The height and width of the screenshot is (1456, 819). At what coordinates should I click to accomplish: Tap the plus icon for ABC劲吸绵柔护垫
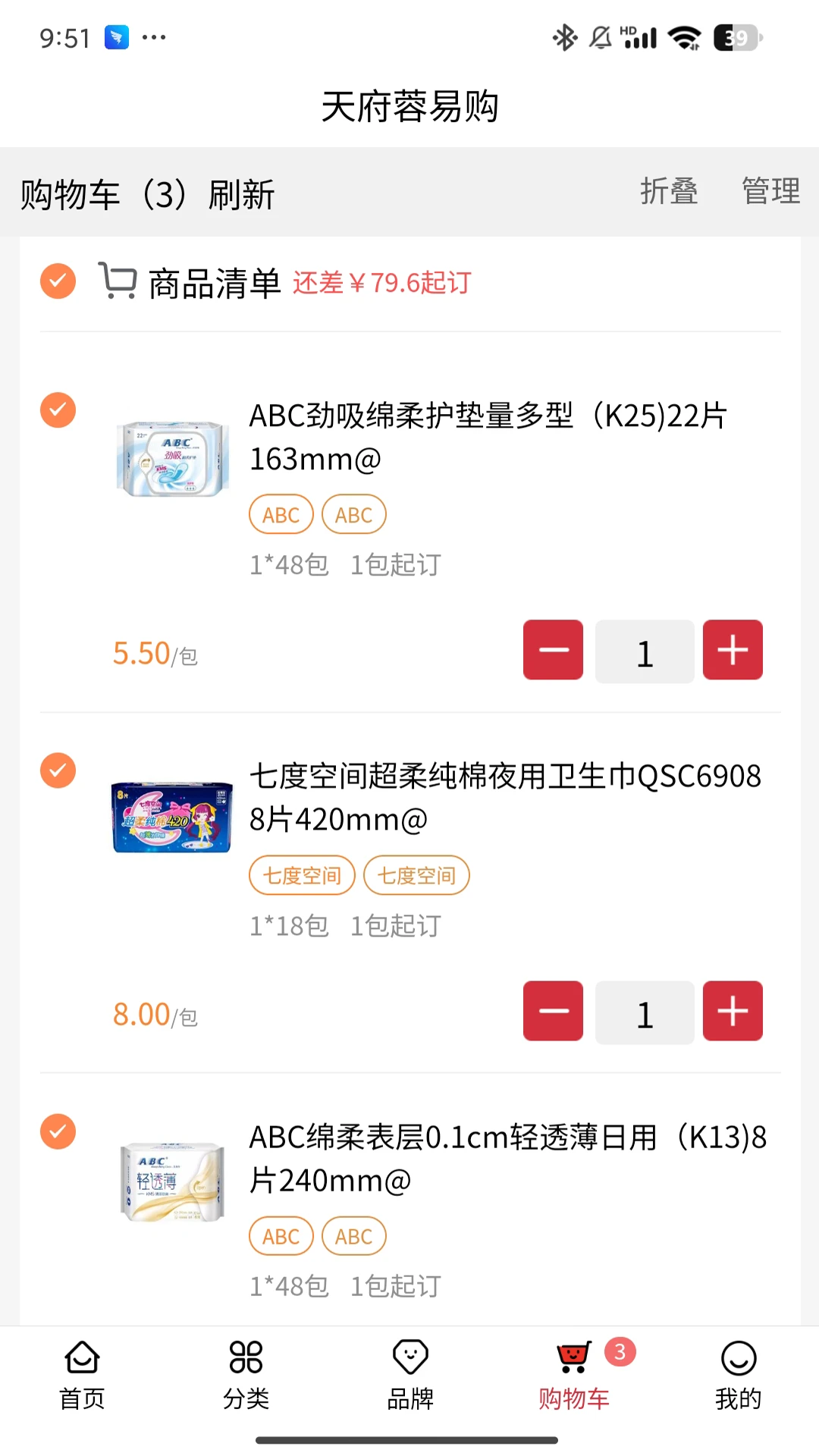[x=732, y=651]
